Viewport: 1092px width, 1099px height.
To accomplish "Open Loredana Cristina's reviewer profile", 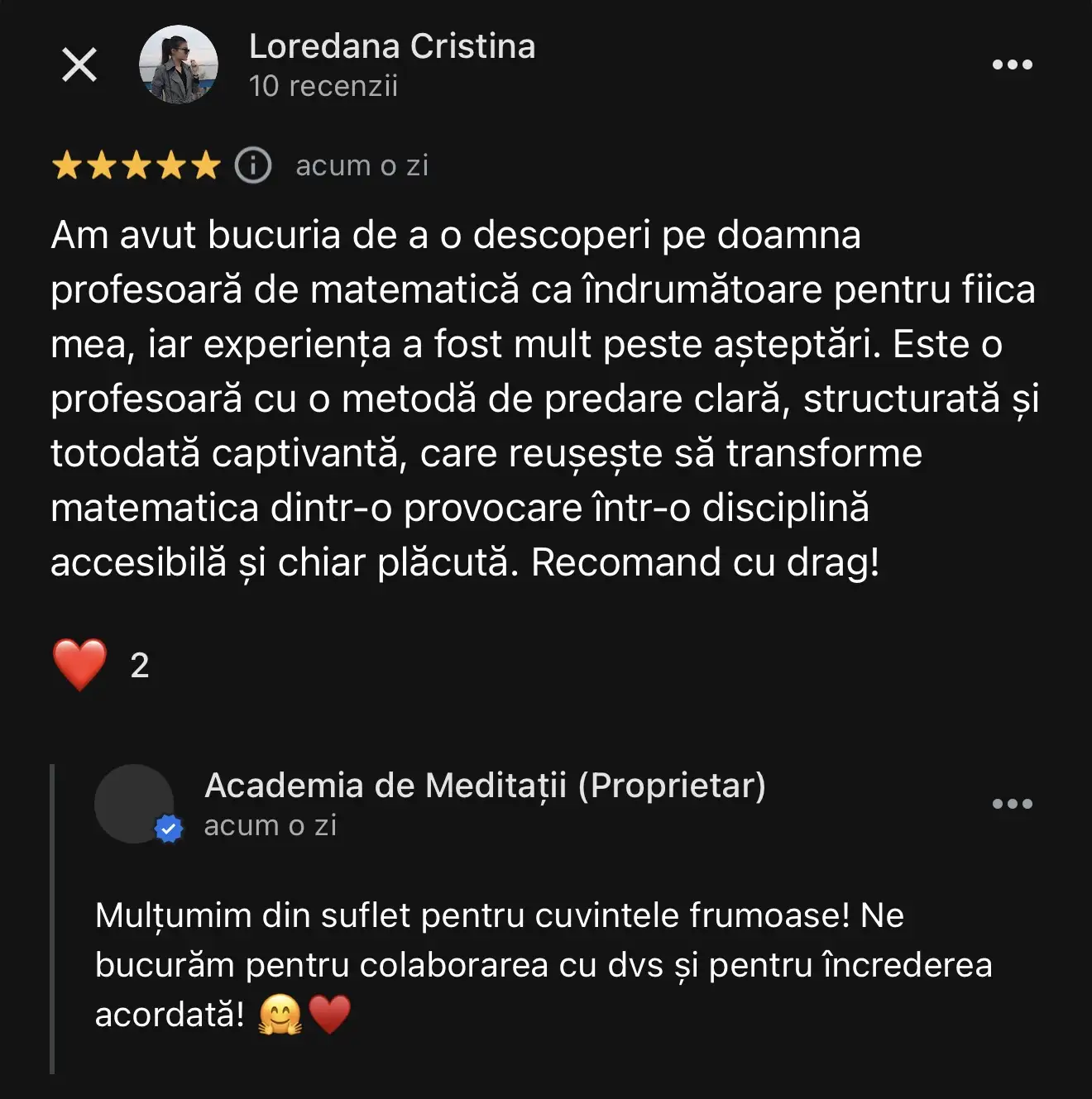I will 392,47.
